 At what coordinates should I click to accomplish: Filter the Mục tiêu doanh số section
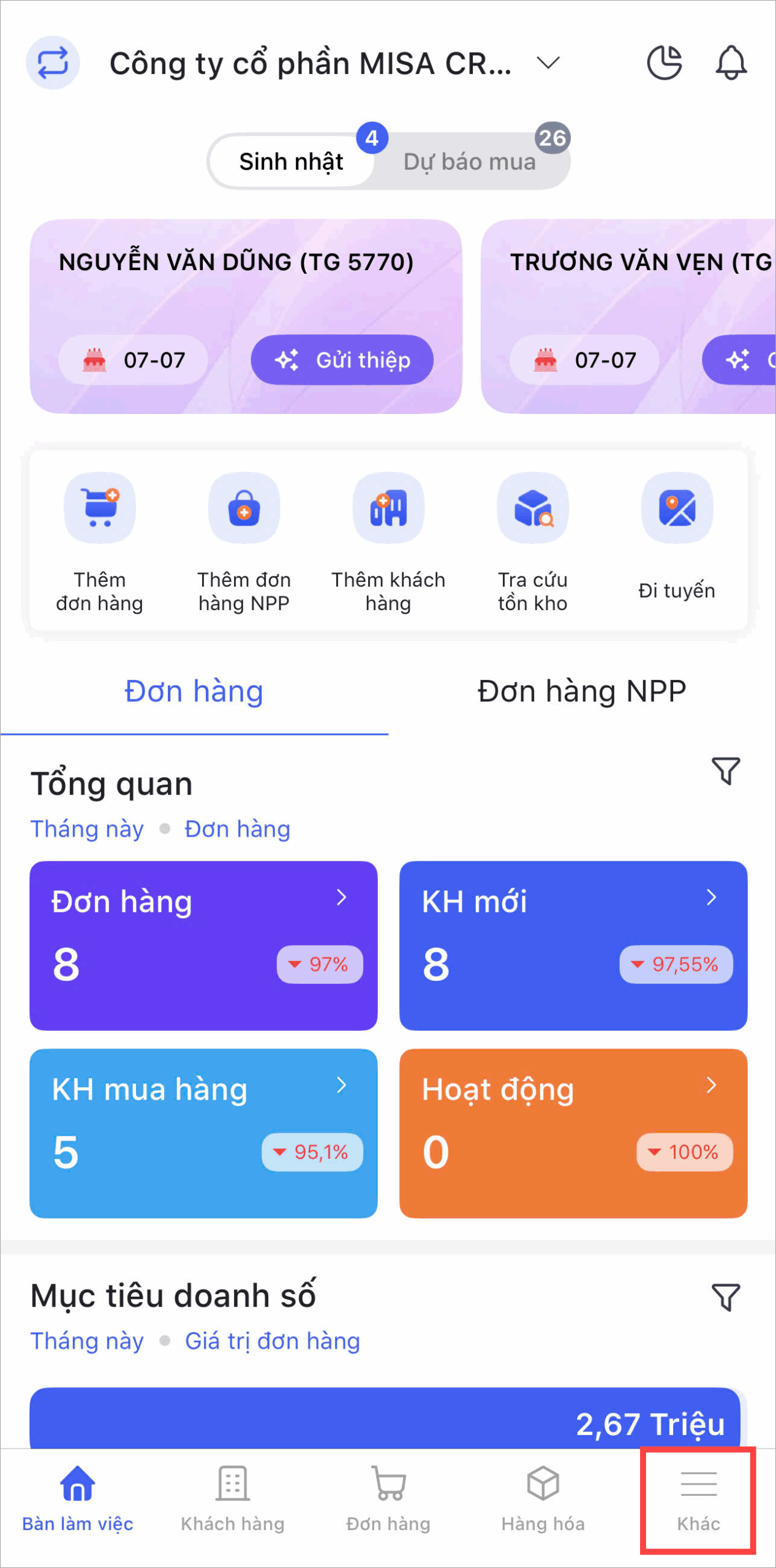pos(725,1297)
